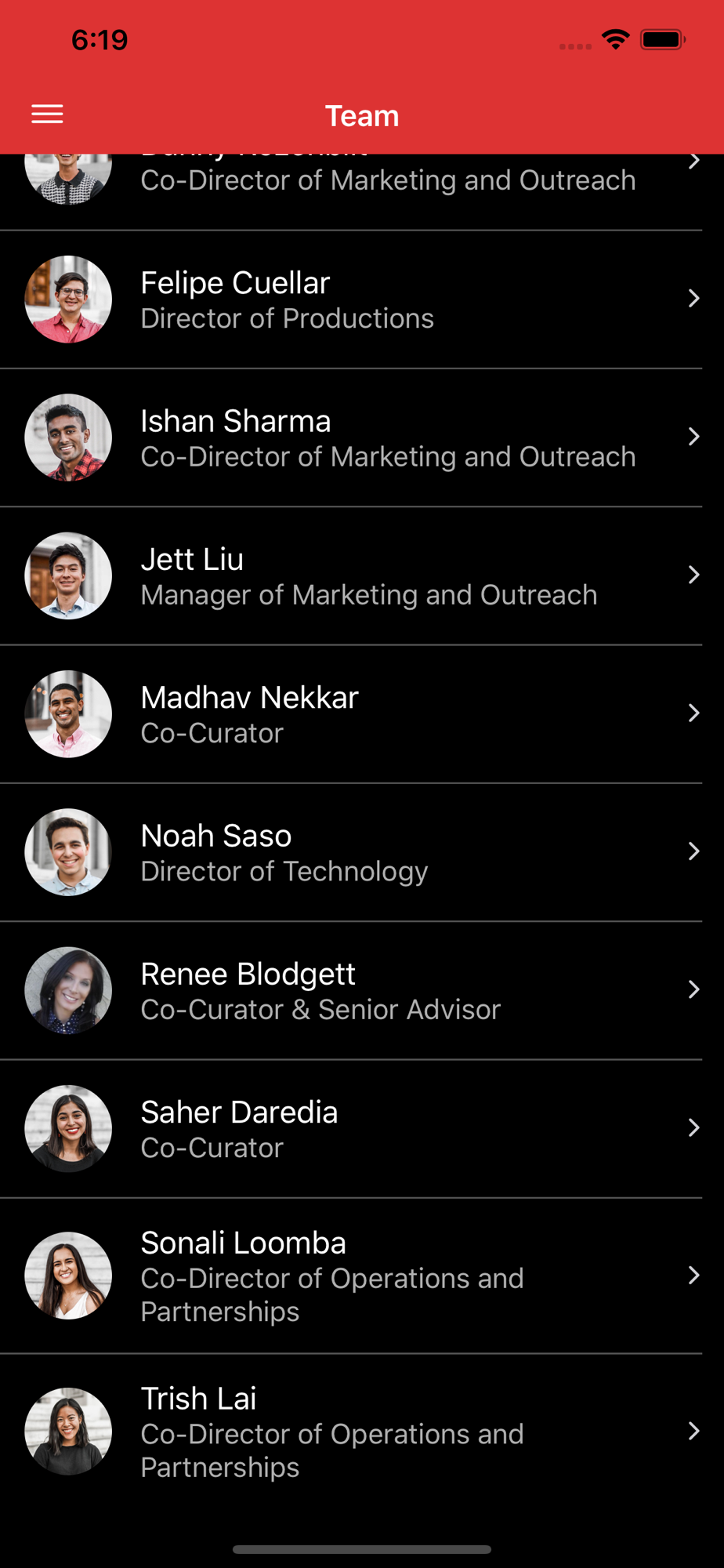This screenshot has height=1568, width=724.
Task: Open Saher Daredia's team entry
Action: (x=362, y=1129)
